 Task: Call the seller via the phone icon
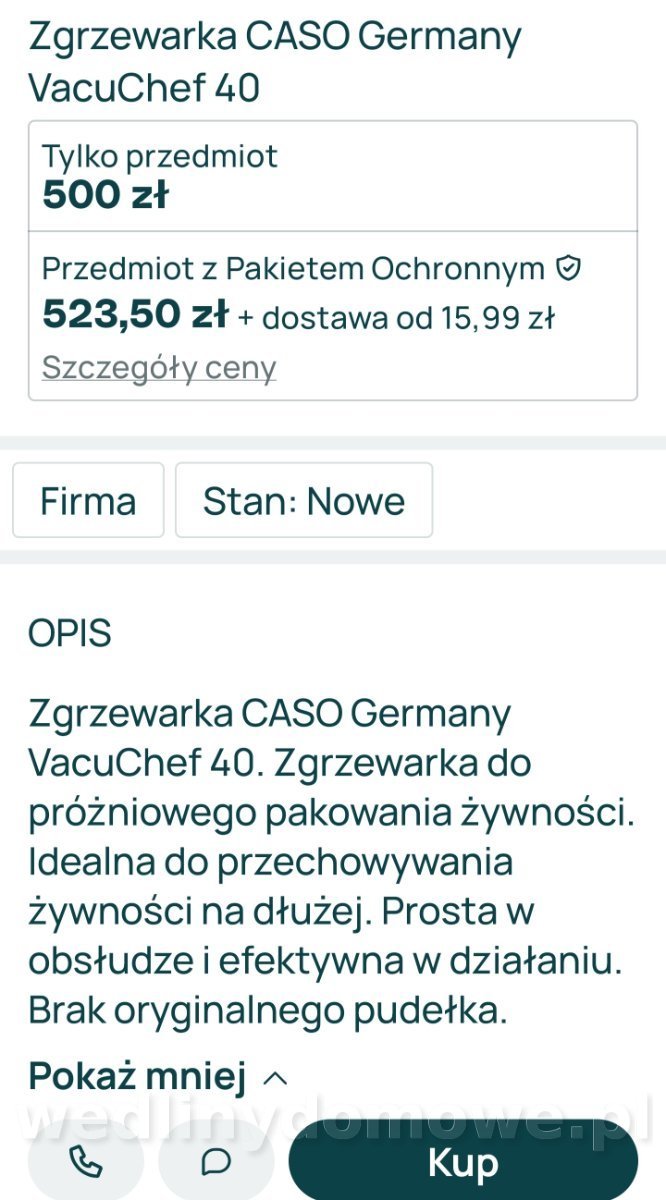pos(86,1162)
